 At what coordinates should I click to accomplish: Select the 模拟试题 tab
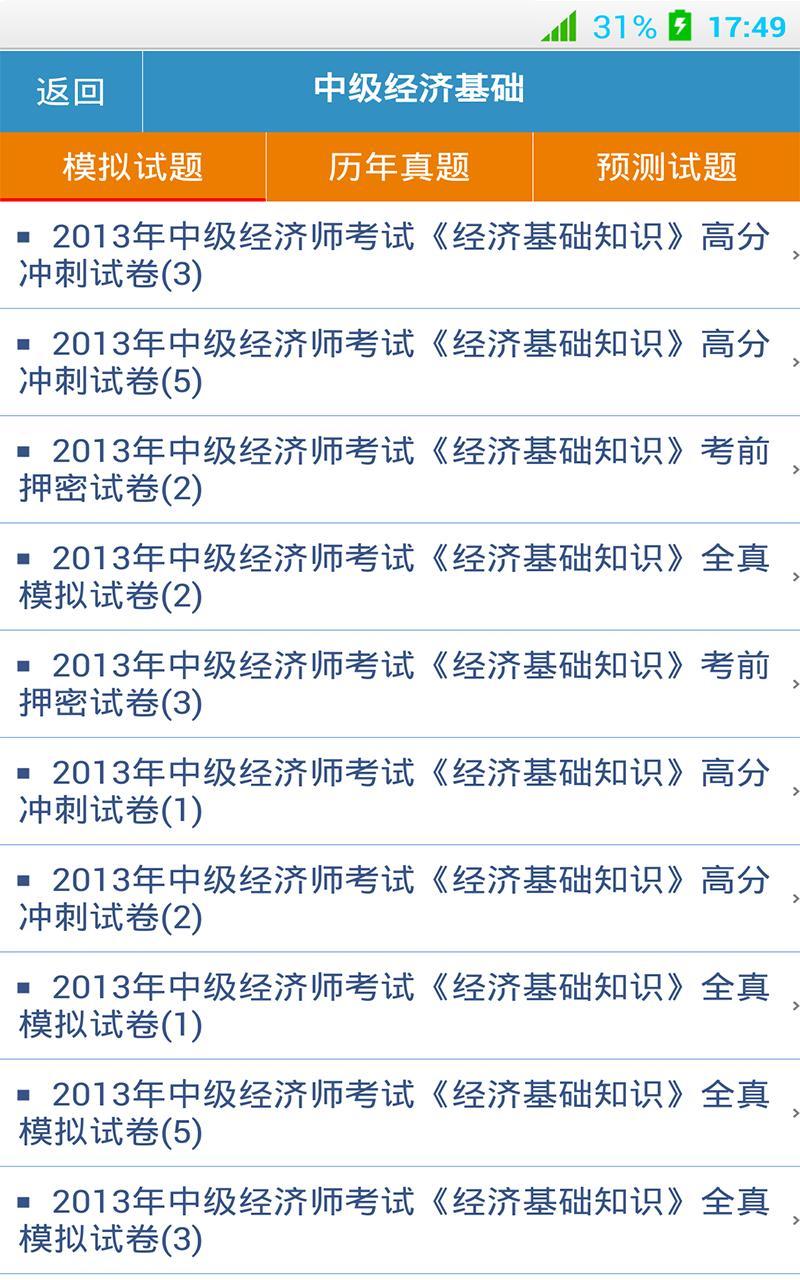click(x=133, y=167)
